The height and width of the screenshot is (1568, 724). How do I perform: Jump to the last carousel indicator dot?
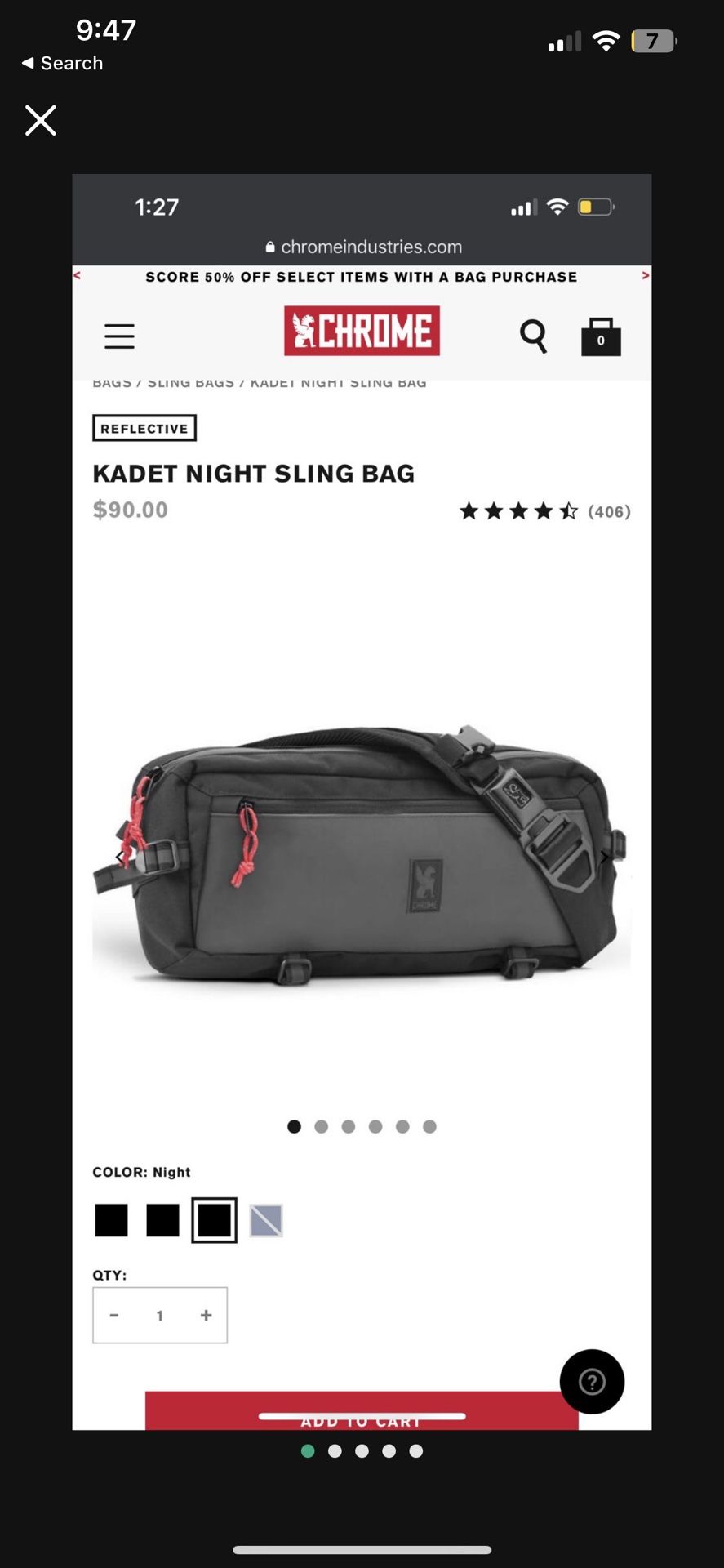[x=429, y=1126]
